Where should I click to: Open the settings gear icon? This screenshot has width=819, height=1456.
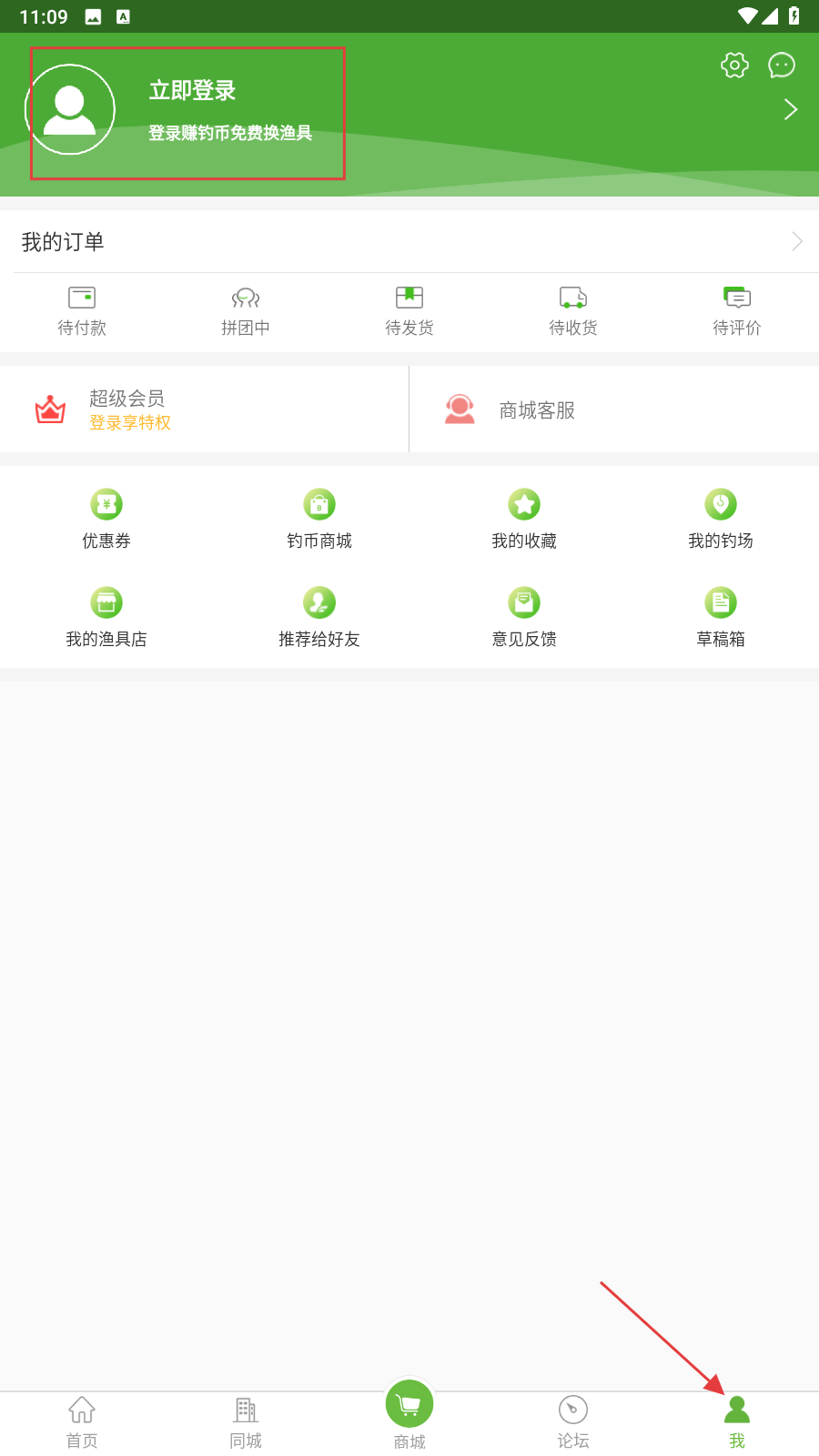[x=734, y=65]
